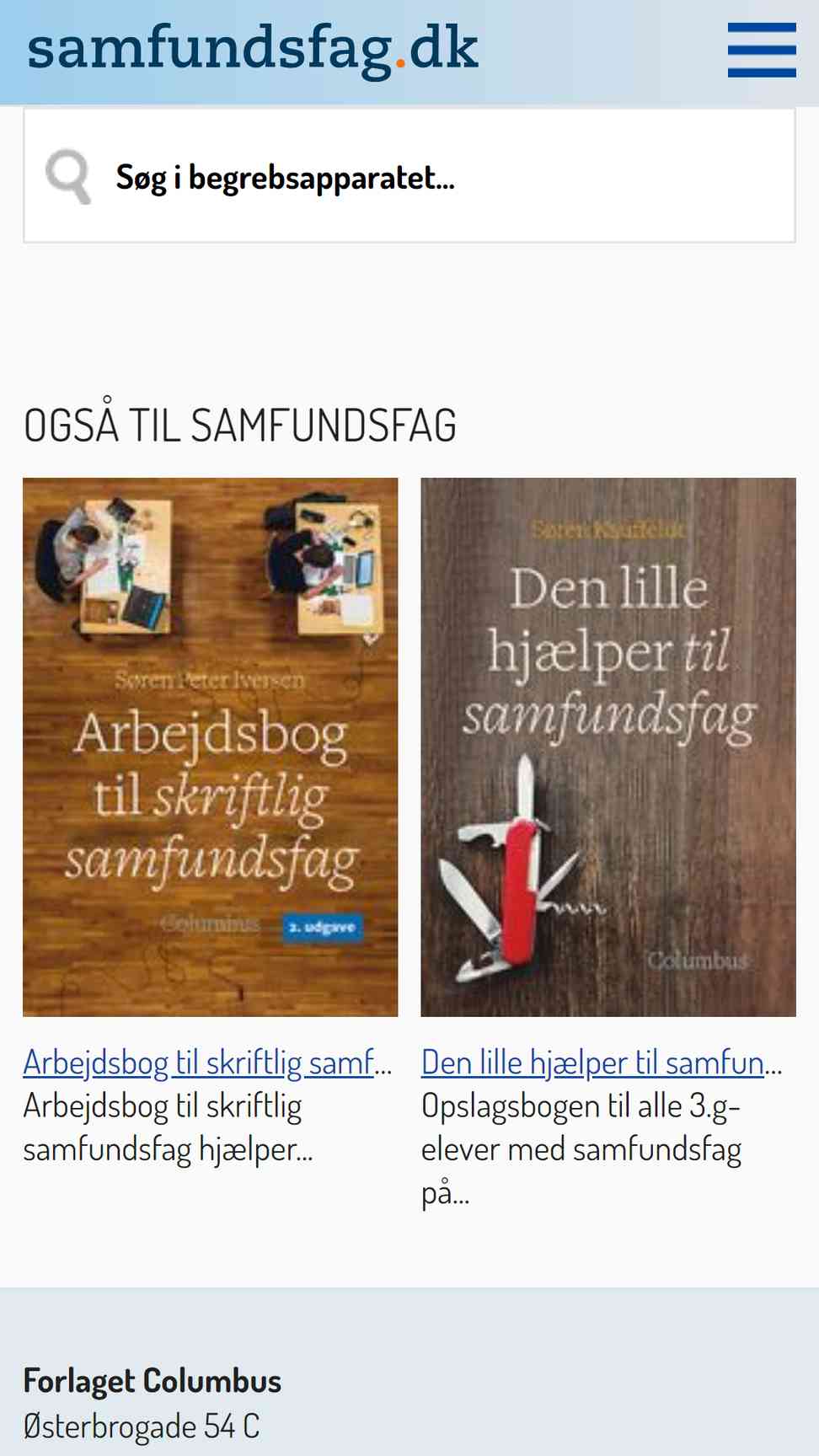This screenshot has height=1456, width=819.
Task: Go to the samfundsfag.dk home page
Action: pyautogui.click(x=253, y=49)
